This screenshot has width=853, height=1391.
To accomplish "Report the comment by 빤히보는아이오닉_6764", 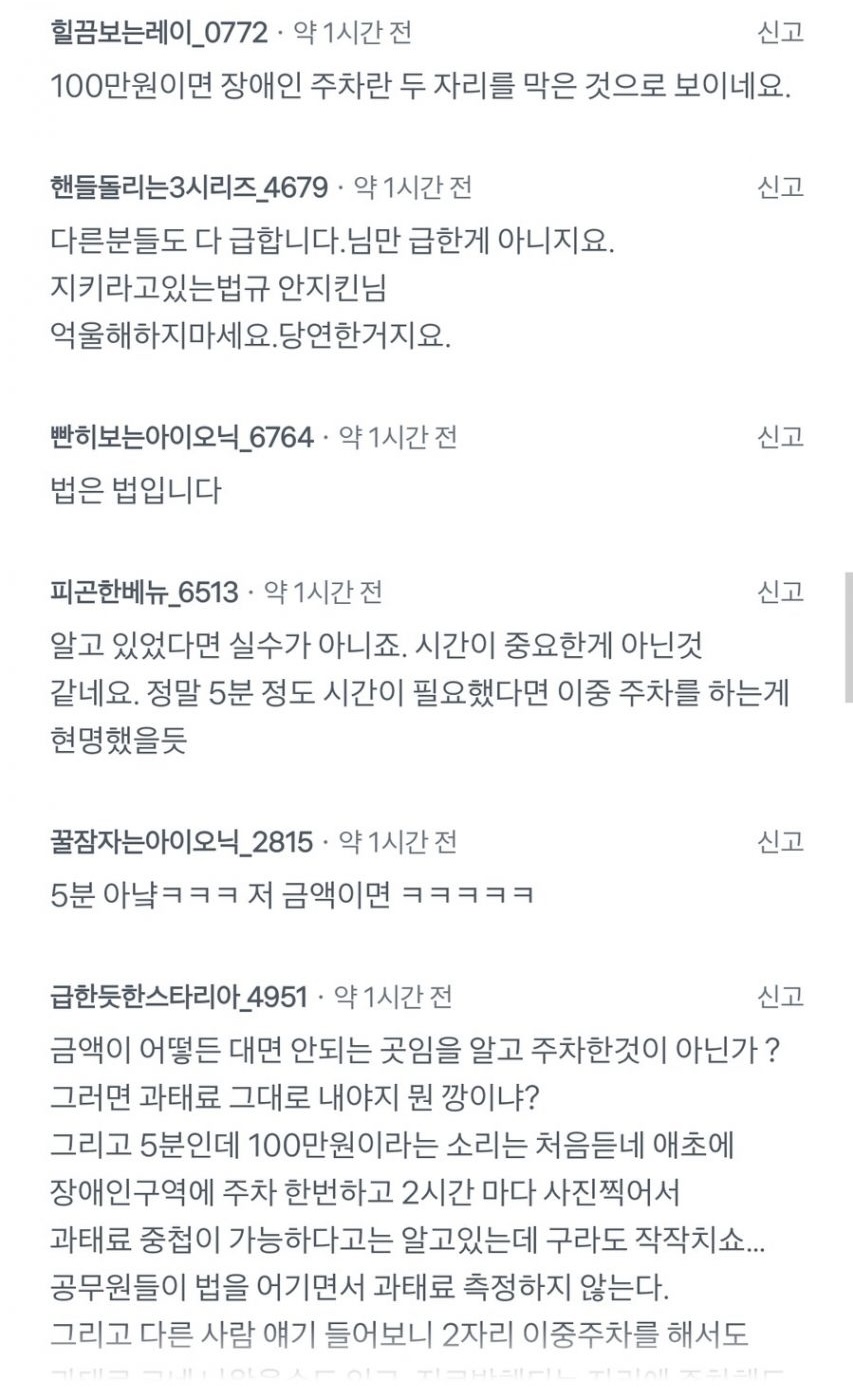I will point(780,437).
